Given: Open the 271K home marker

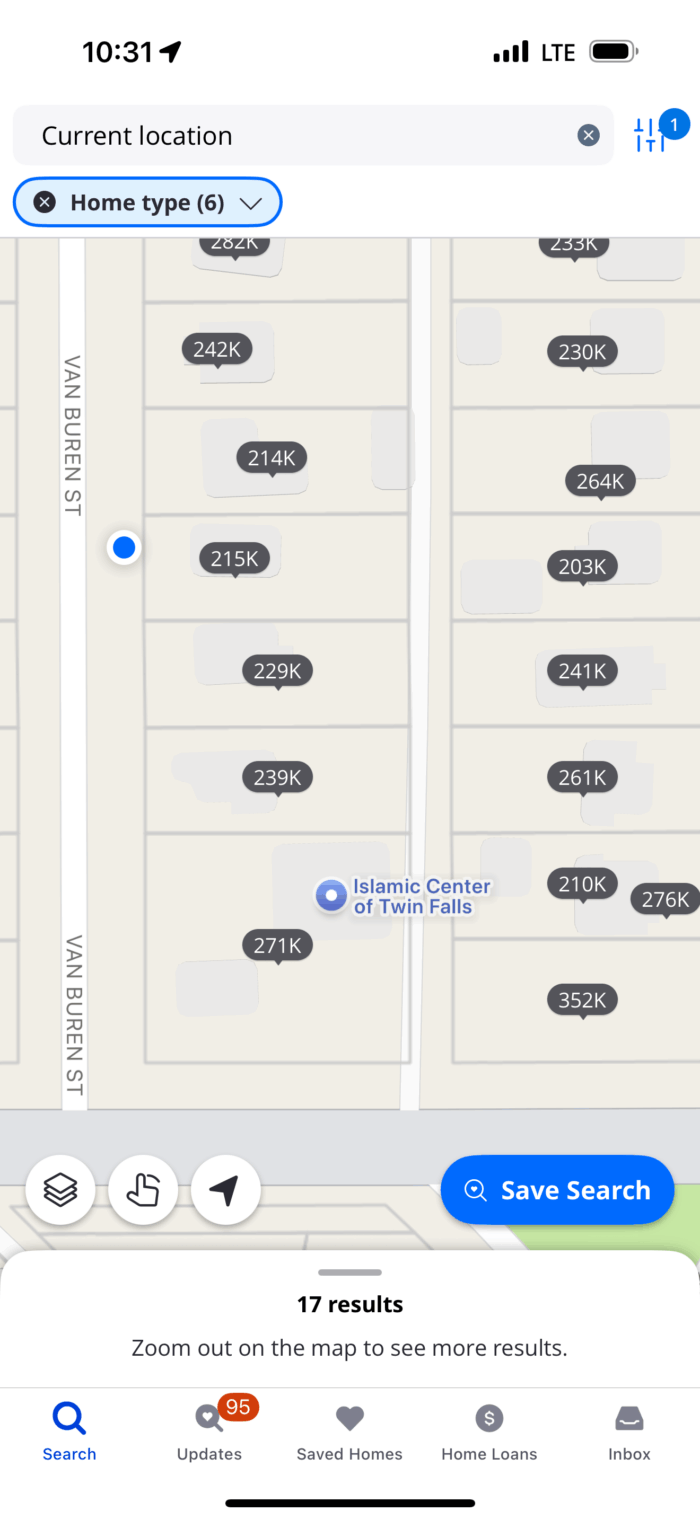Looking at the screenshot, I should [x=277, y=945].
